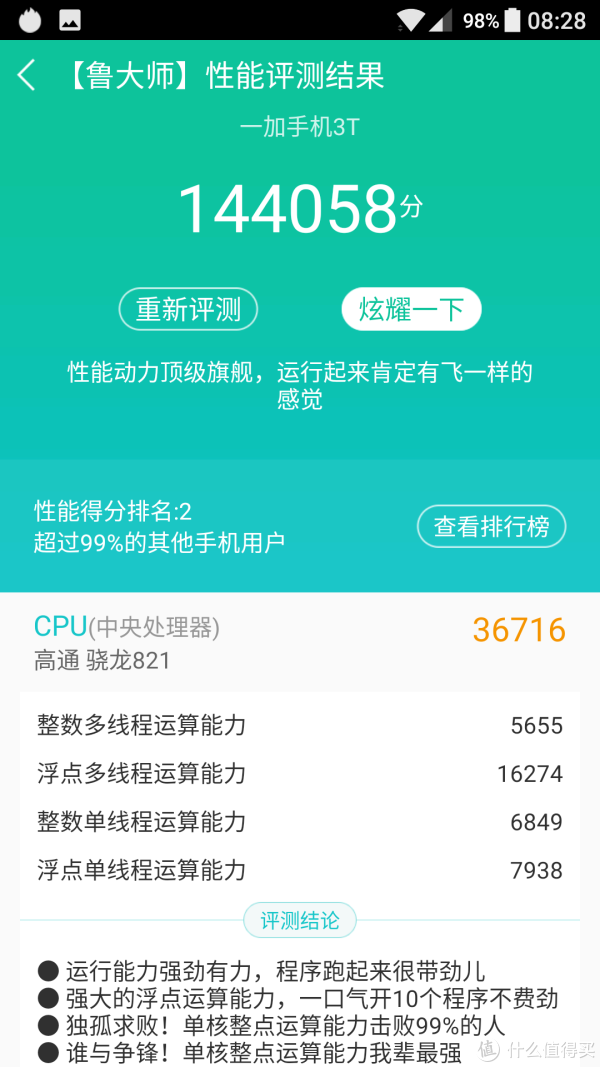Go back using the top arrow

click(x=27, y=76)
